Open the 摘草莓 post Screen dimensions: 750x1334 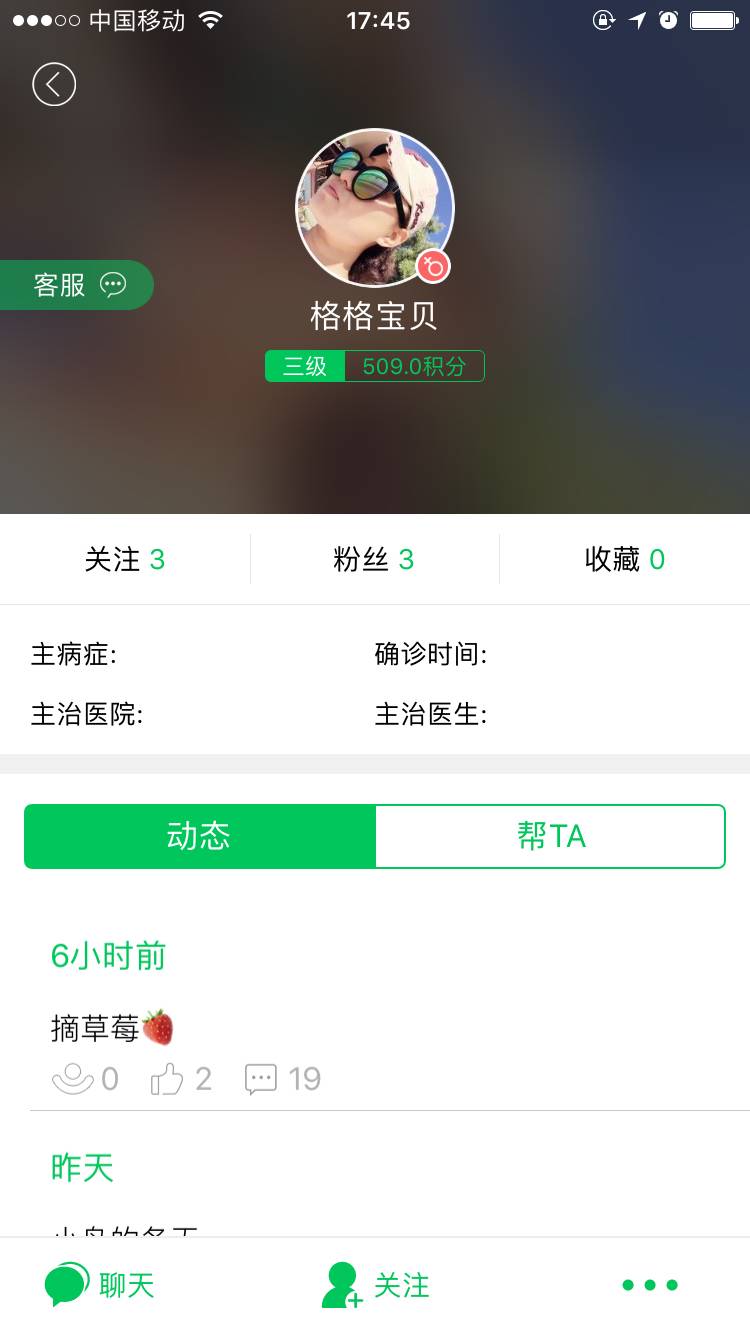click(x=112, y=1028)
